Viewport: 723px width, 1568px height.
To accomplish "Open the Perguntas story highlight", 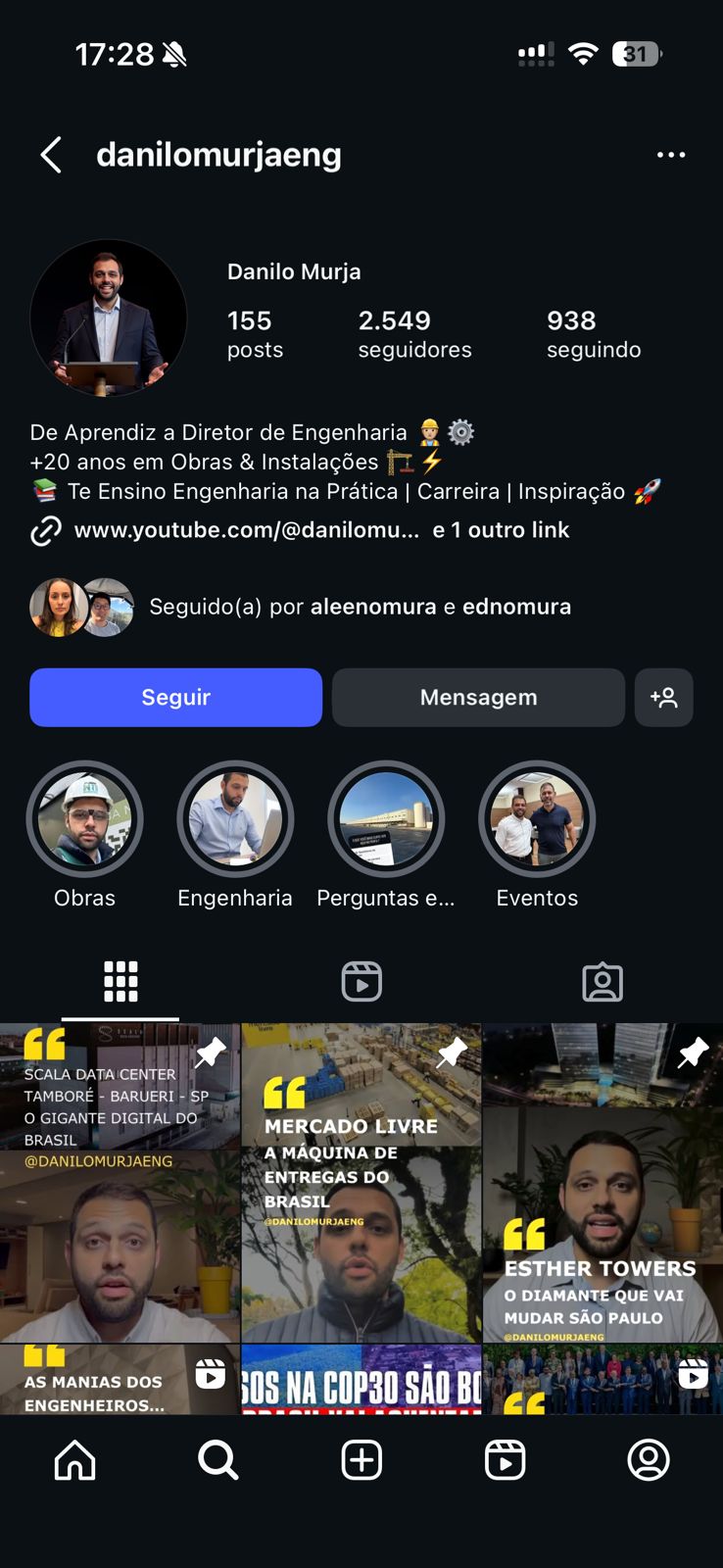I will point(386,820).
